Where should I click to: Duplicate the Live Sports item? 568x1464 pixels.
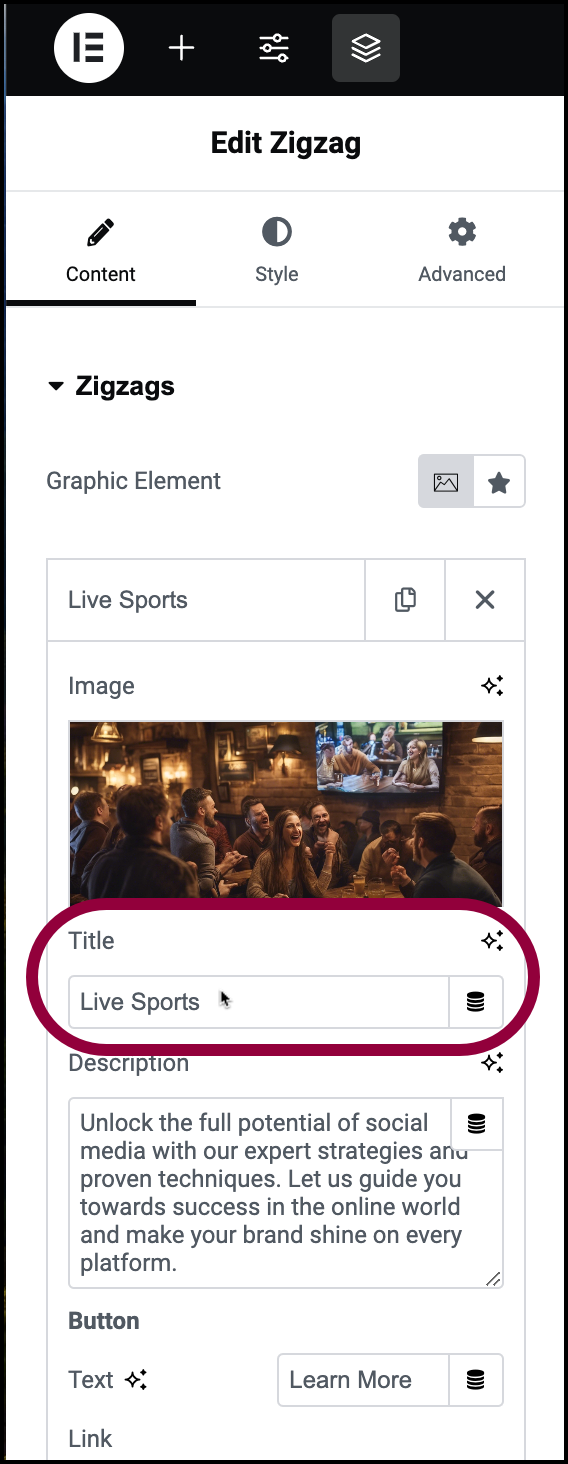[x=405, y=600]
